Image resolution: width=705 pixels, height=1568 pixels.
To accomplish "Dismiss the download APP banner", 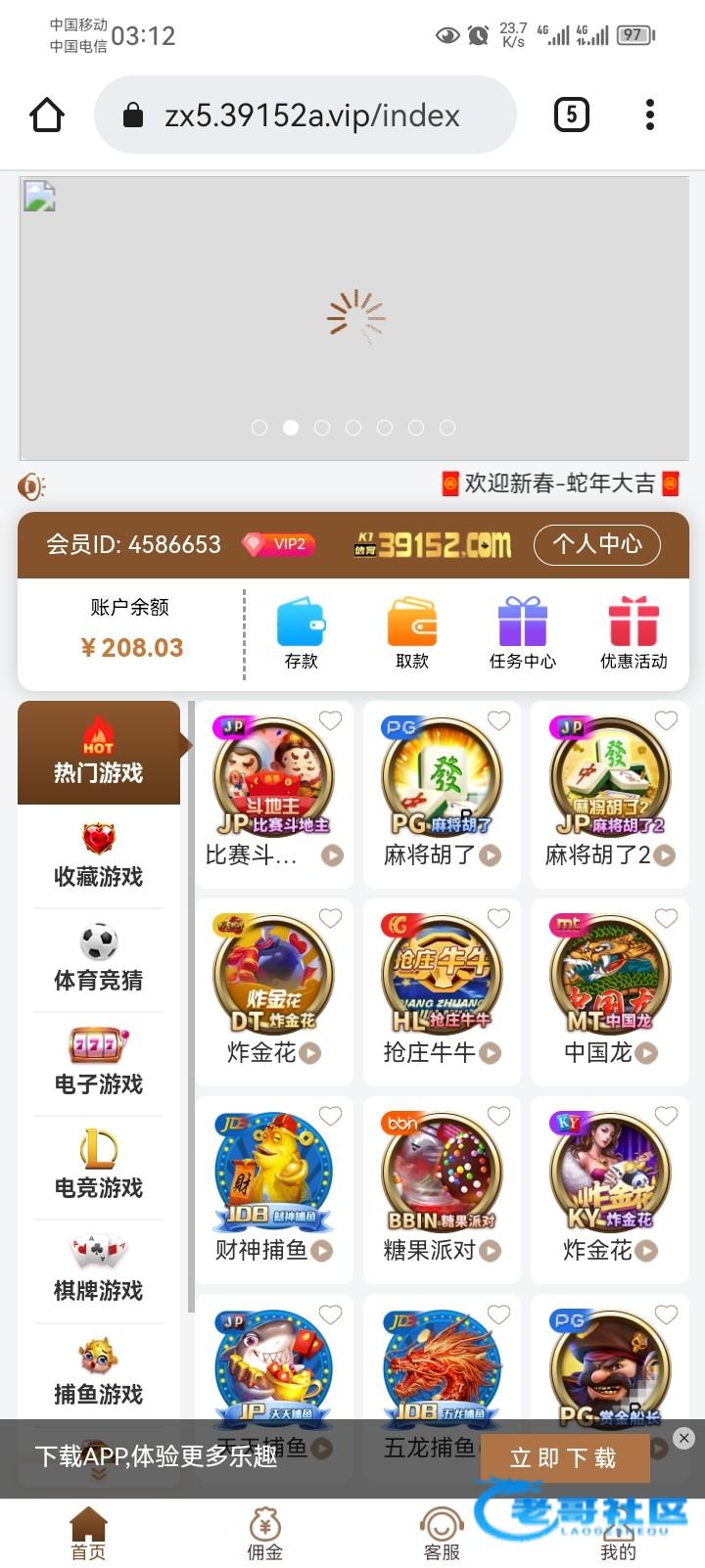I will [683, 1438].
